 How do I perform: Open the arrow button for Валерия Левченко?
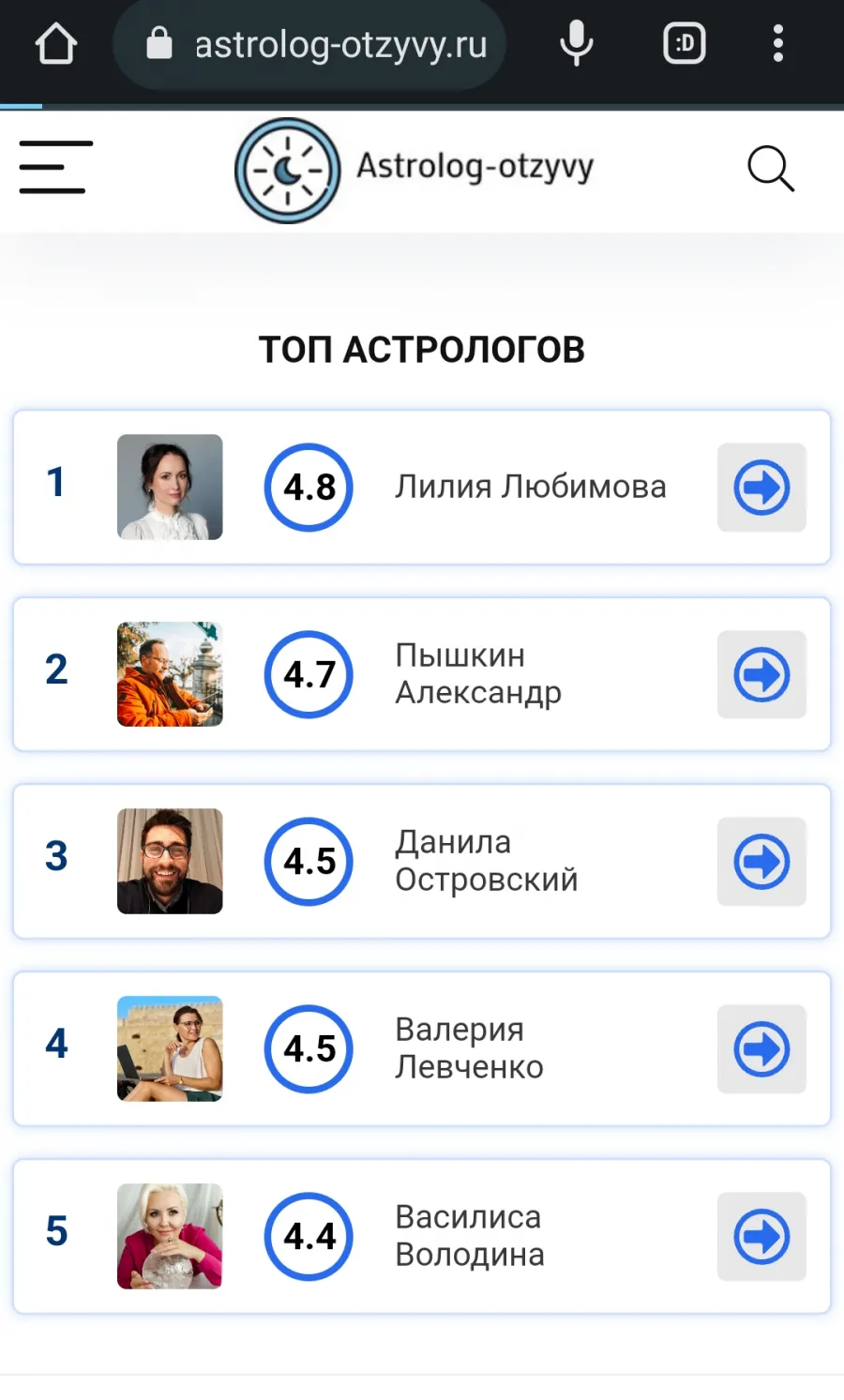click(x=761, y=1049)
